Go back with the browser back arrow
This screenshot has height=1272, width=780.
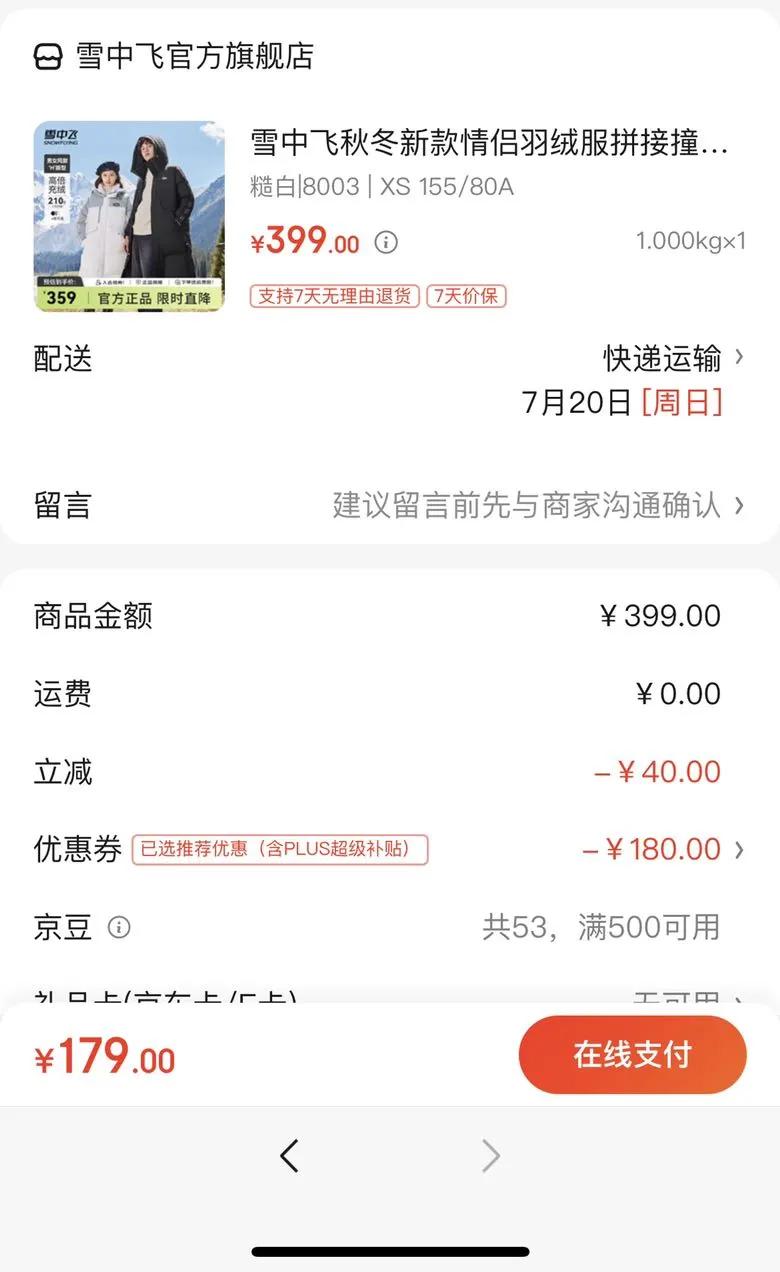[289, 1156]
